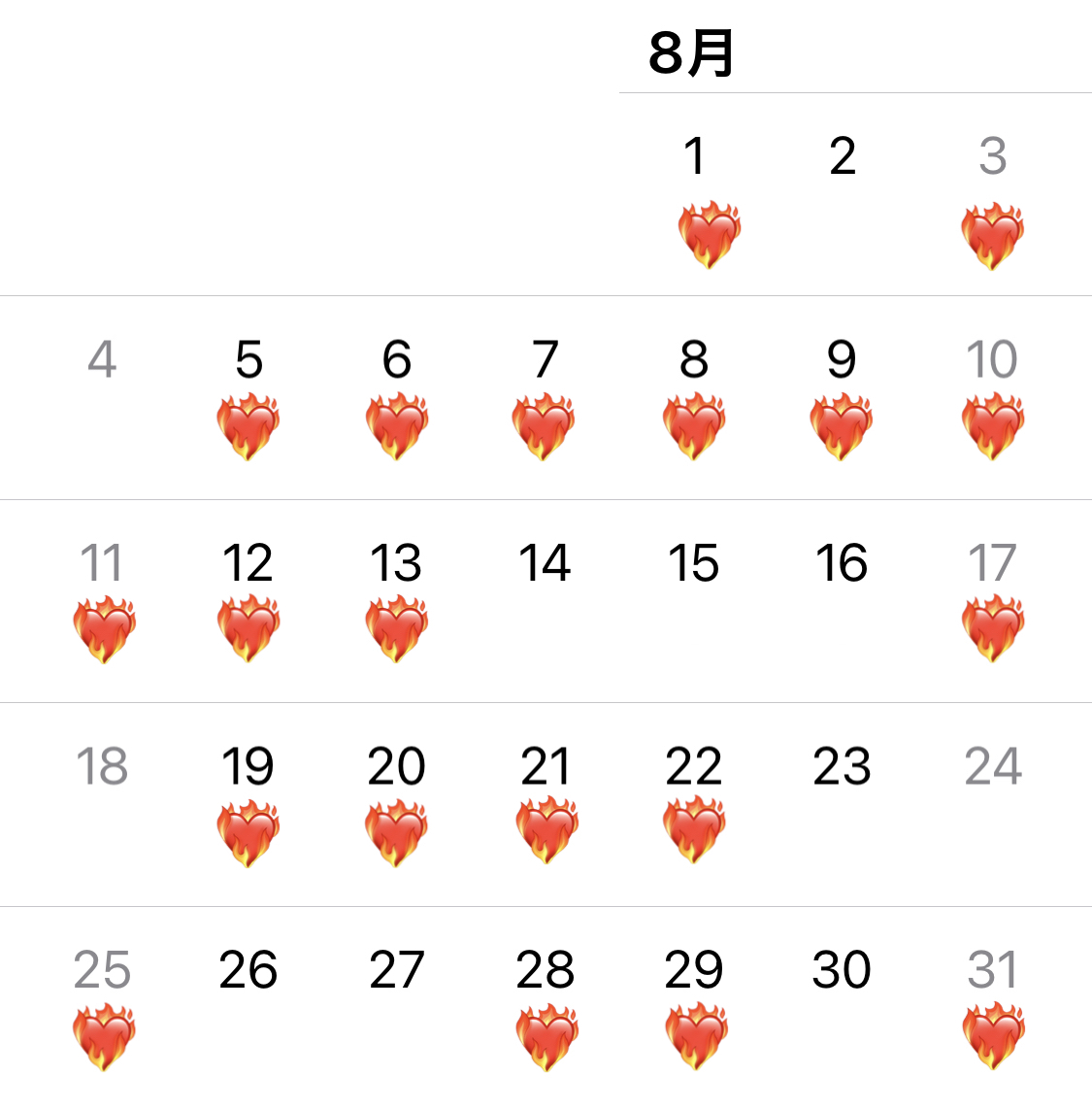Choose the 16th
1092x1109 pixels.
842,563
